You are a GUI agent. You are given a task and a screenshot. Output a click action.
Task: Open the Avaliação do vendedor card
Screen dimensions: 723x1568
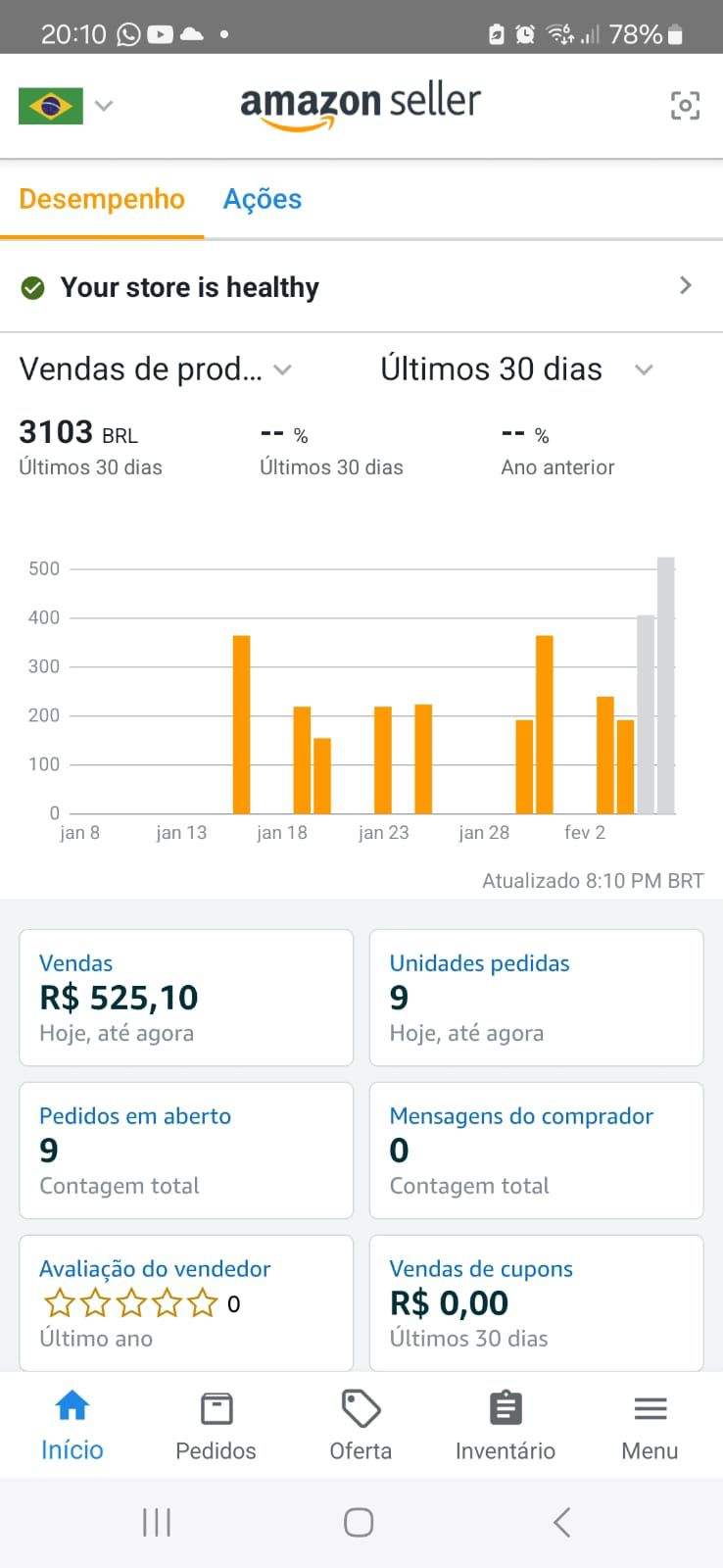(186, 1302)
